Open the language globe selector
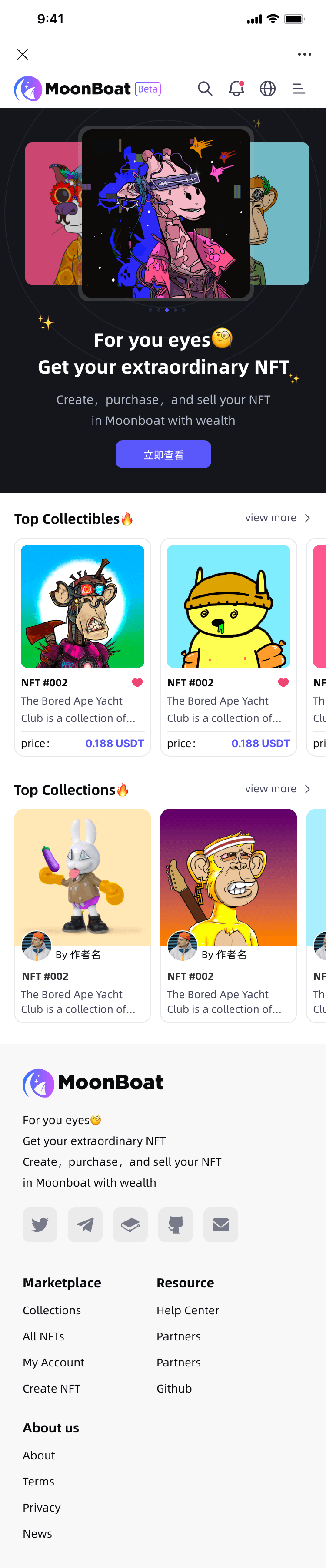This screenshot has height=1568, width=326. point(267,89)
